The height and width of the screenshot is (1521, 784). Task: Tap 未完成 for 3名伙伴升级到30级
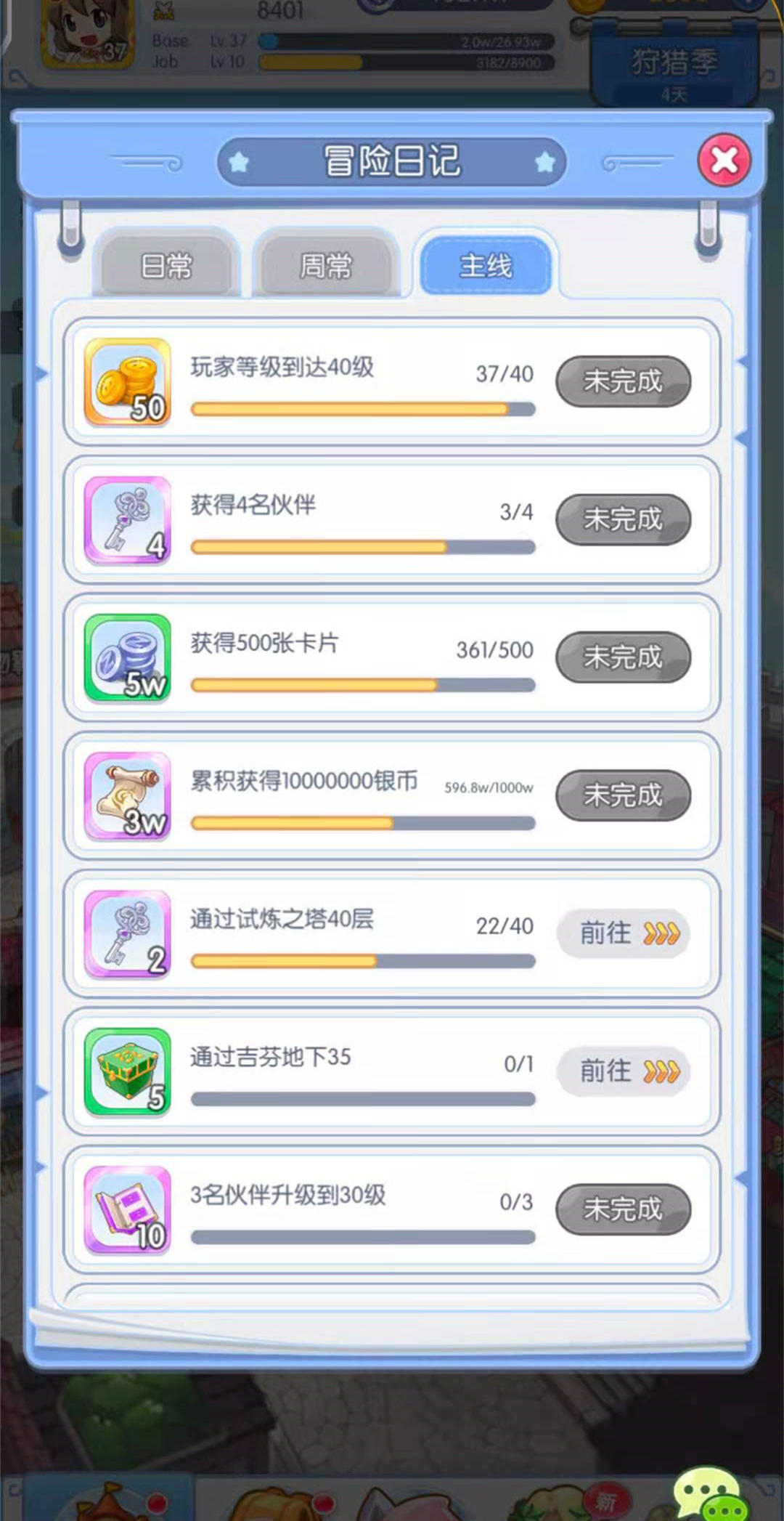point(624,1209)
